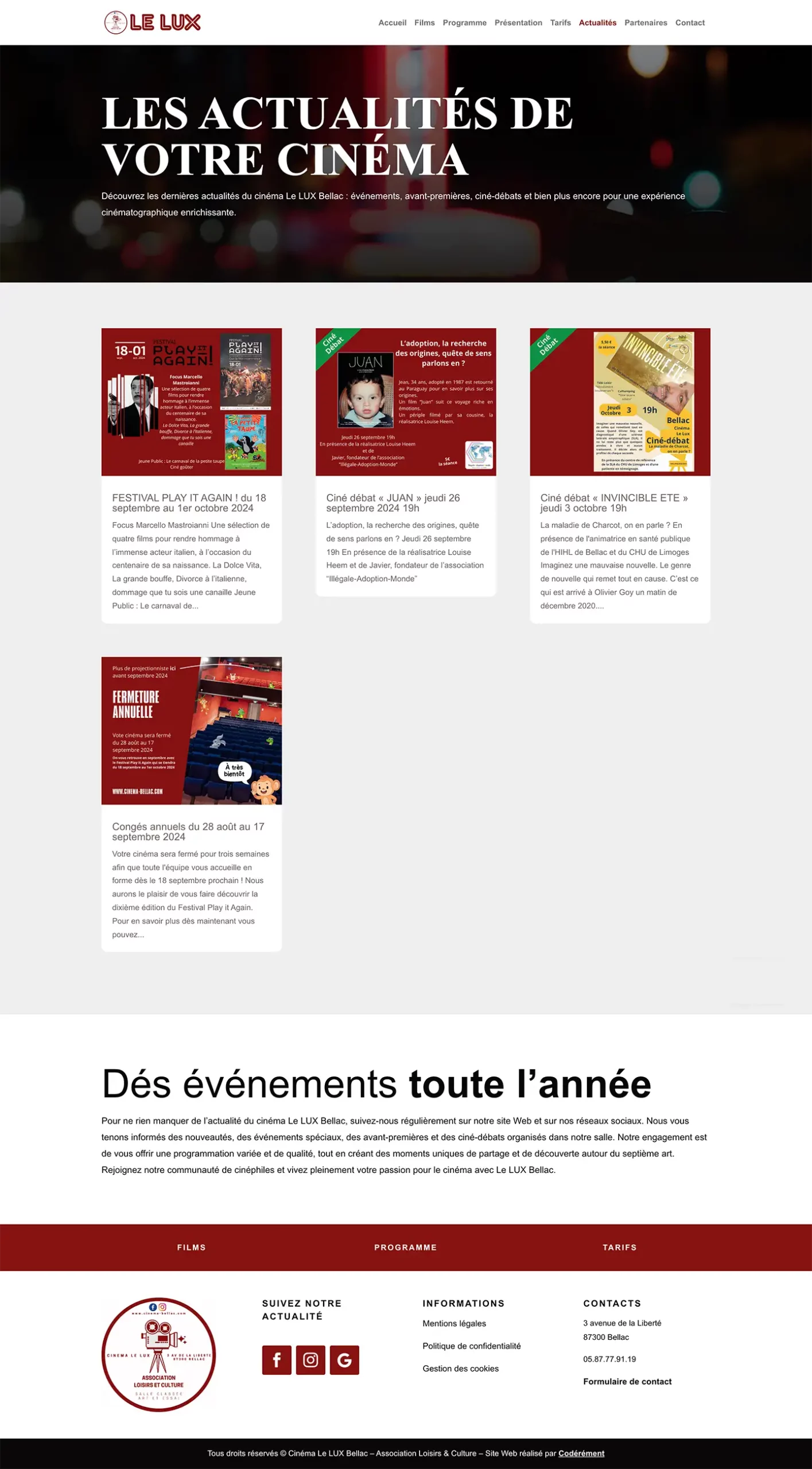
Task: Open the cinema's Facebook page
Action: (x=277, y=1359)
